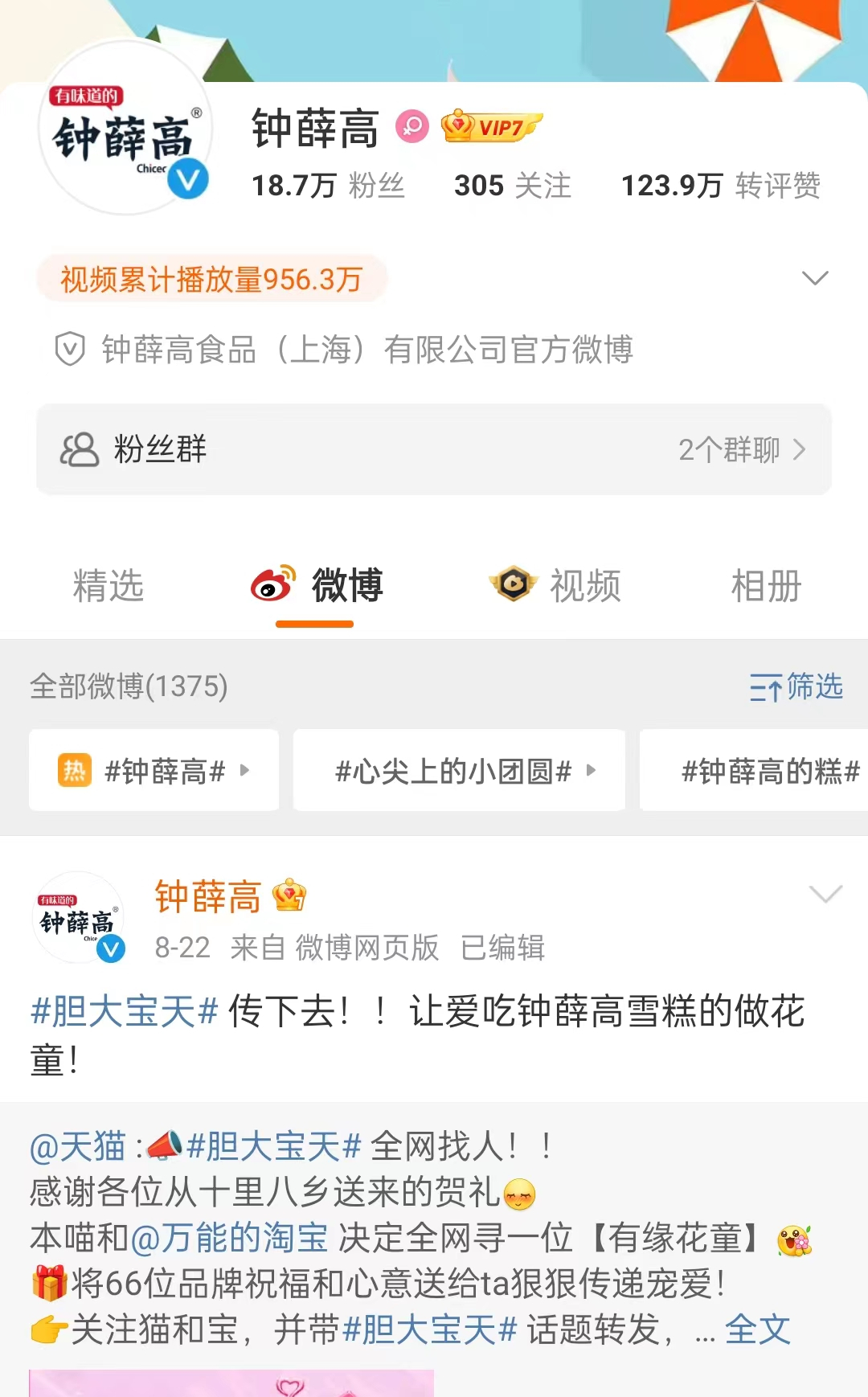Tap the 视频累计播放量956.3万 badge
The image size is (868, 1397).
tap(211, 280)
